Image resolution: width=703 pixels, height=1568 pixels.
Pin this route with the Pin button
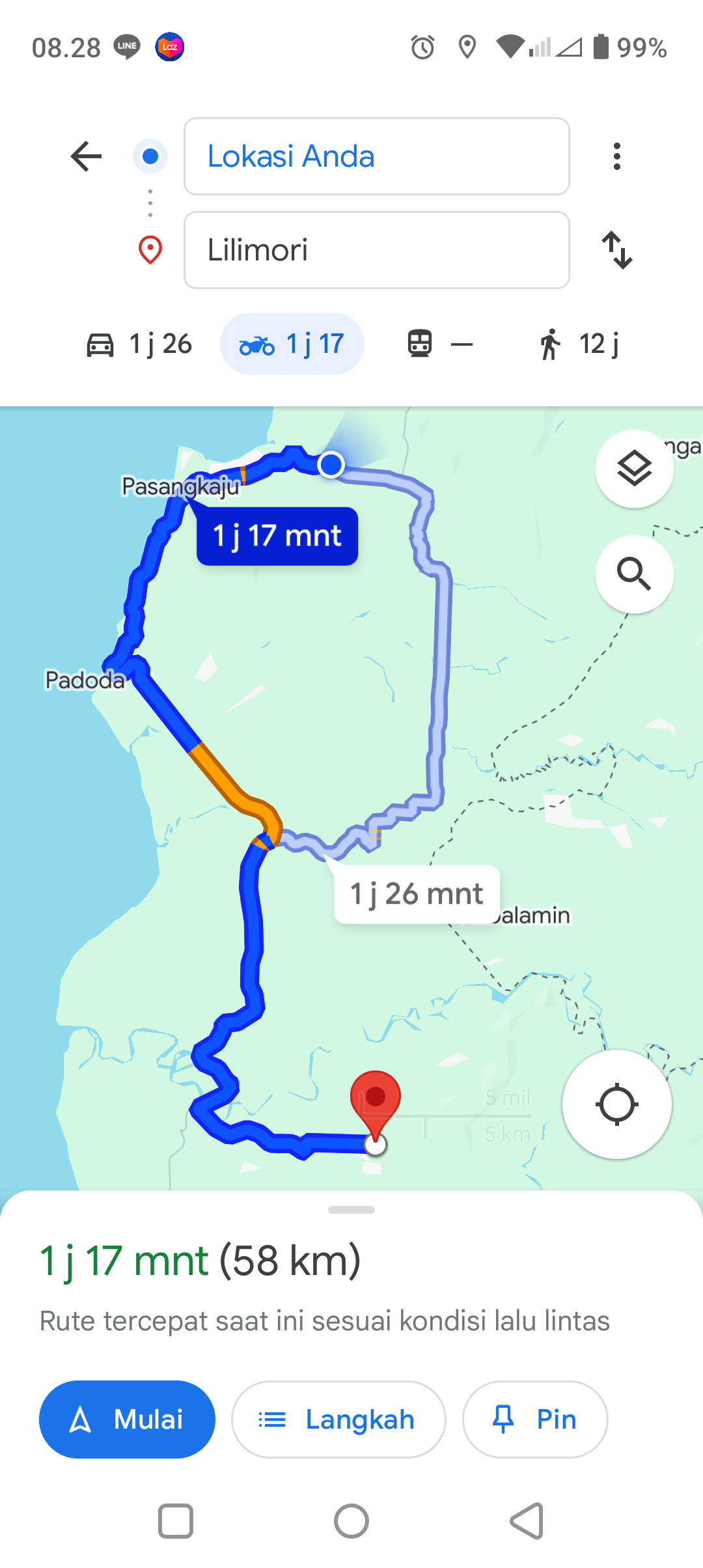(535, 1420)
